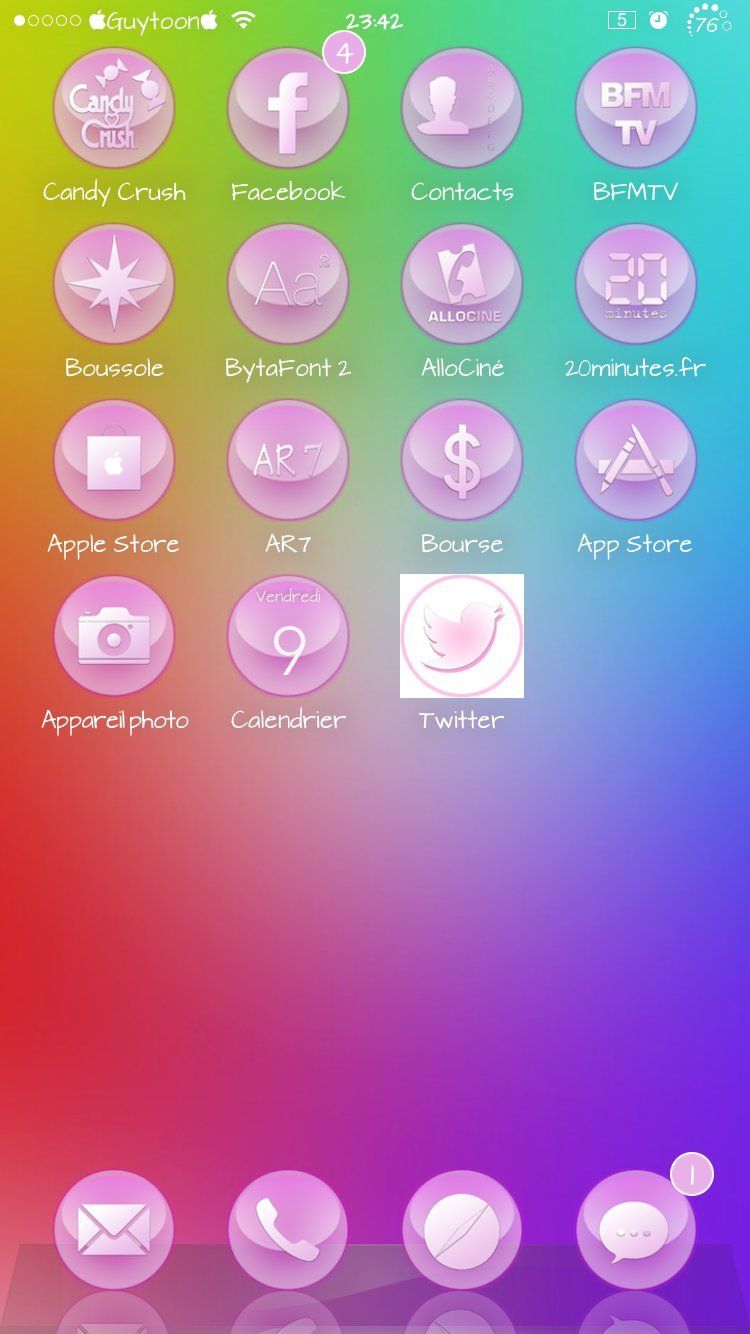
Task: Open the Contacts app
Action: tap(462, 108)
